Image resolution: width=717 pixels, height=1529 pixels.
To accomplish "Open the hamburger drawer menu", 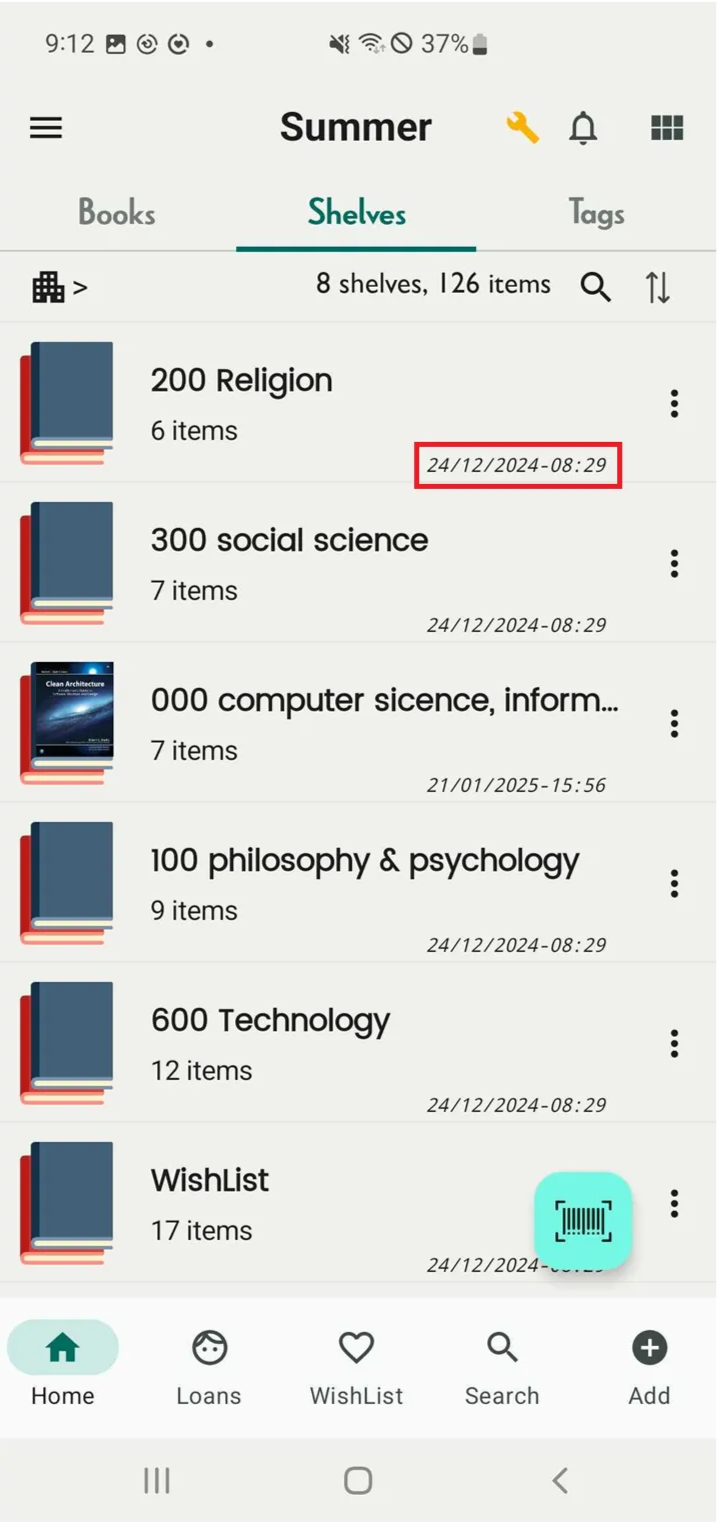I will coord(46,128).
